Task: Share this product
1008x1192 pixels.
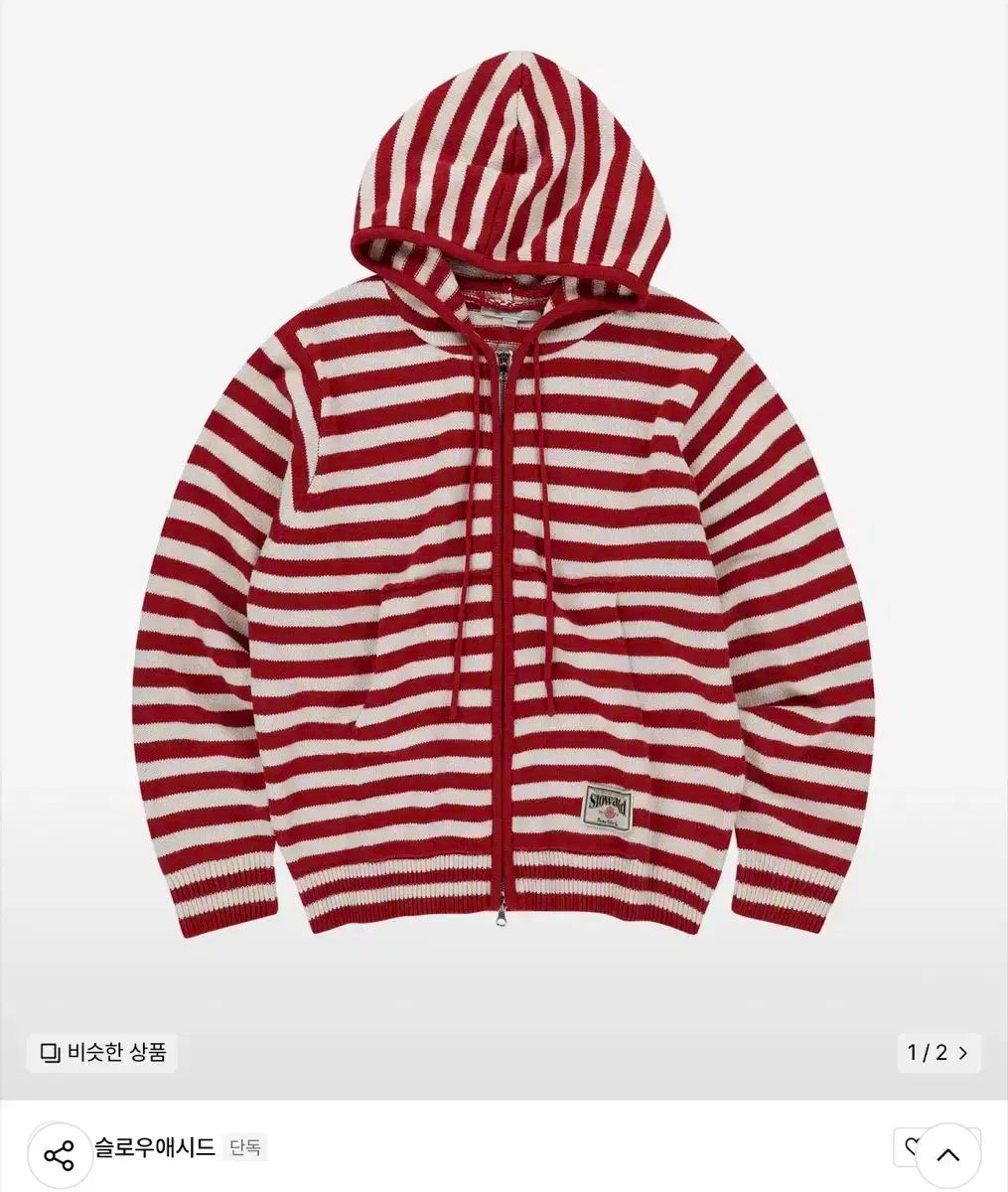Action: (59, 1155)
